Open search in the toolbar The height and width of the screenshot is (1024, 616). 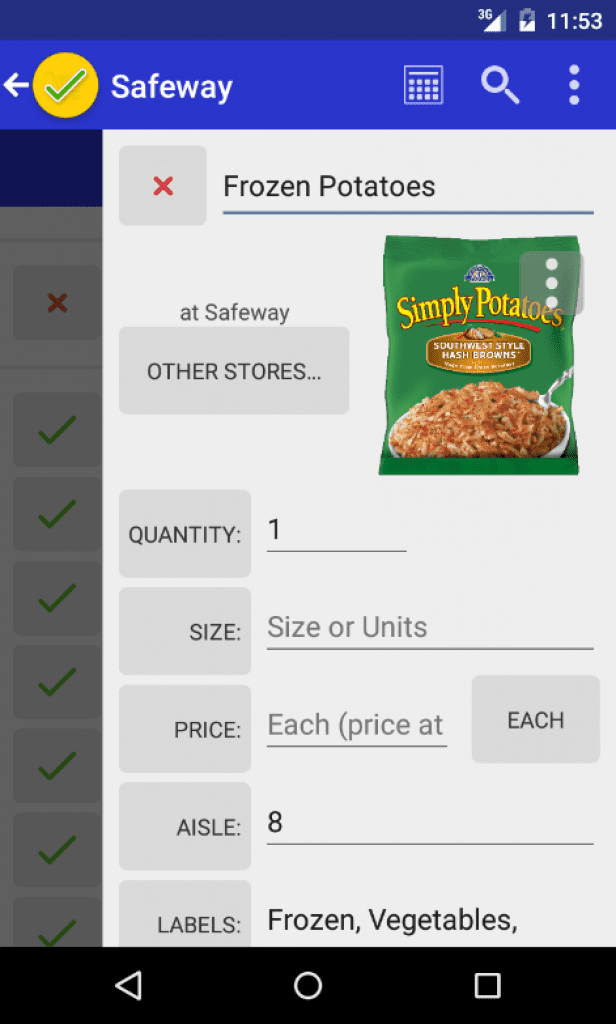[500, 85]
